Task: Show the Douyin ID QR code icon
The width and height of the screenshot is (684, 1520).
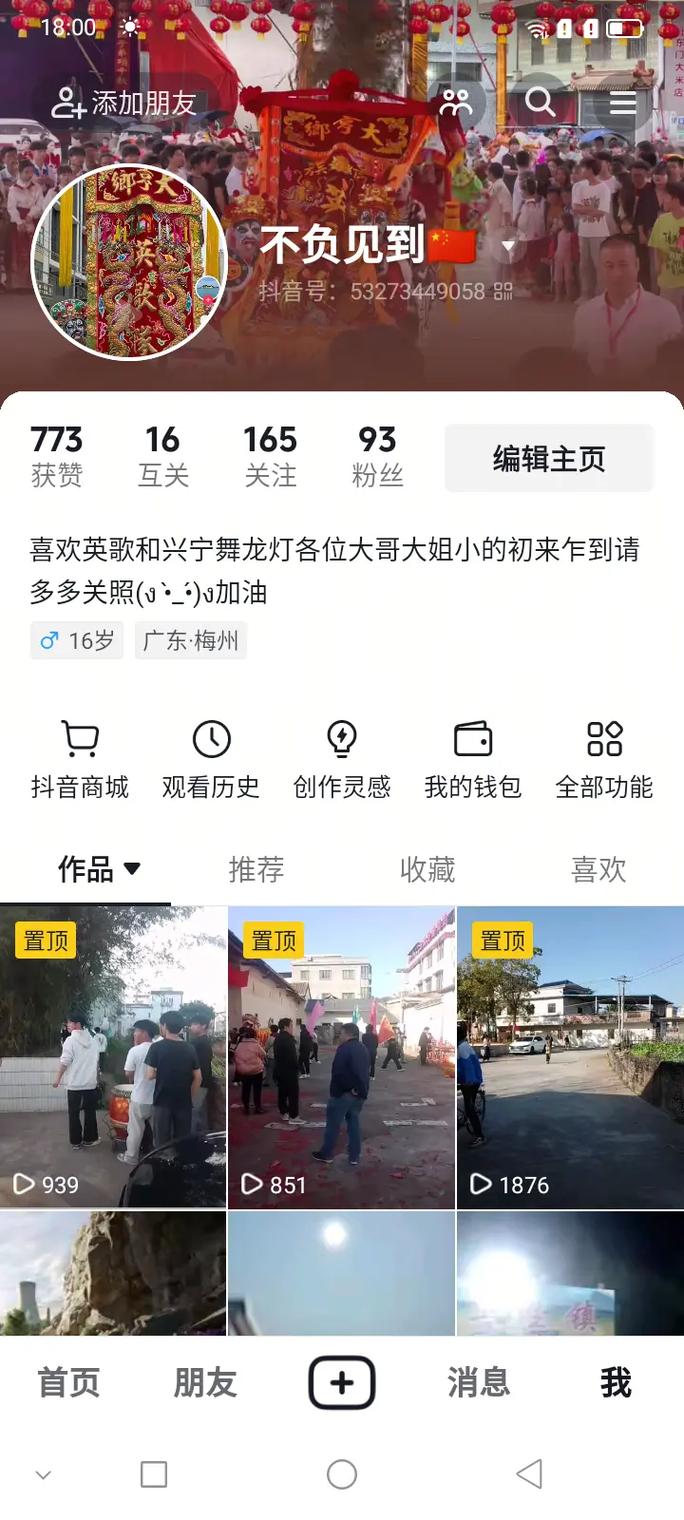Action: tap(503, 291)
